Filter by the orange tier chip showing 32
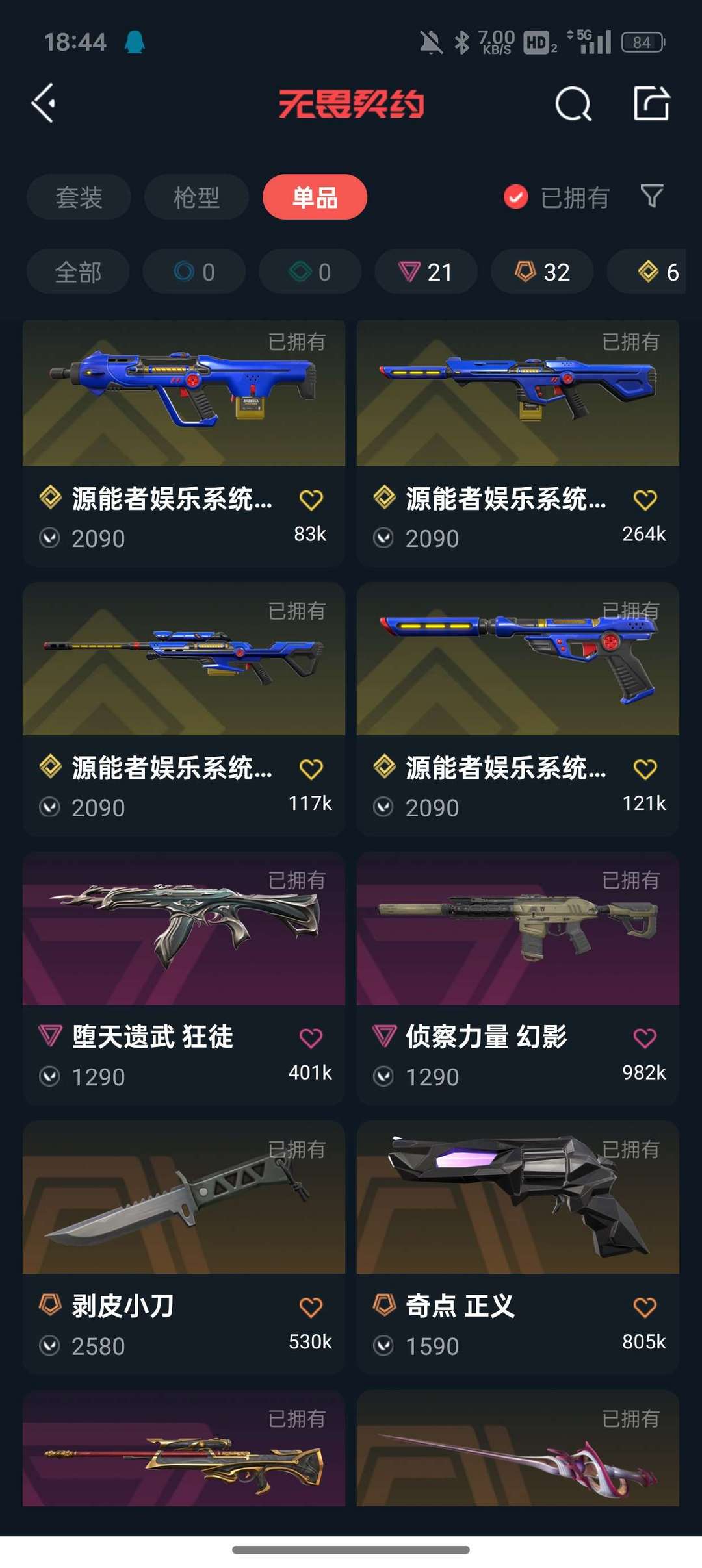This screenshot has height=1568, width=702. pos(542,272)
